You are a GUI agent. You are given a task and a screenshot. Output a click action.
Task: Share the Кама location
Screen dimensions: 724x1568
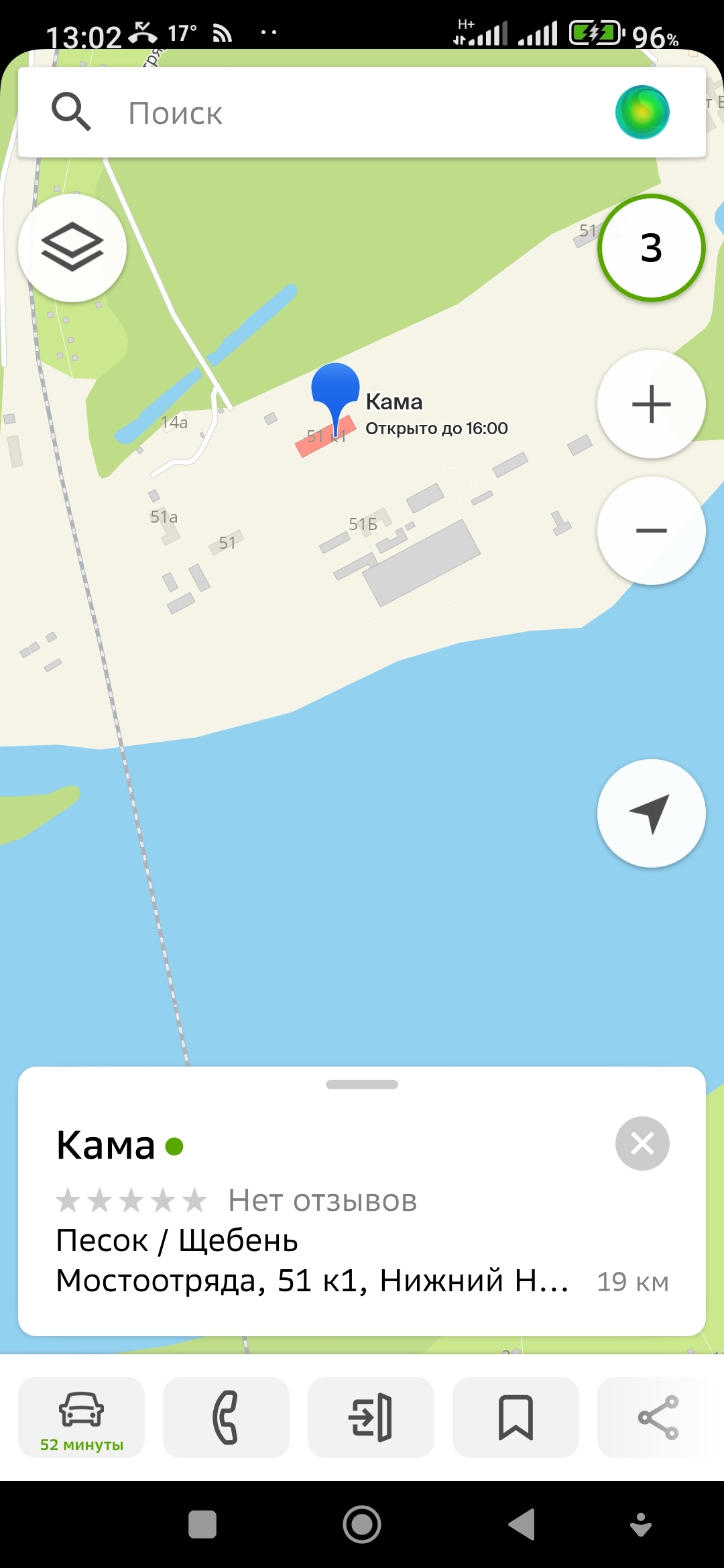point(658,1417)
